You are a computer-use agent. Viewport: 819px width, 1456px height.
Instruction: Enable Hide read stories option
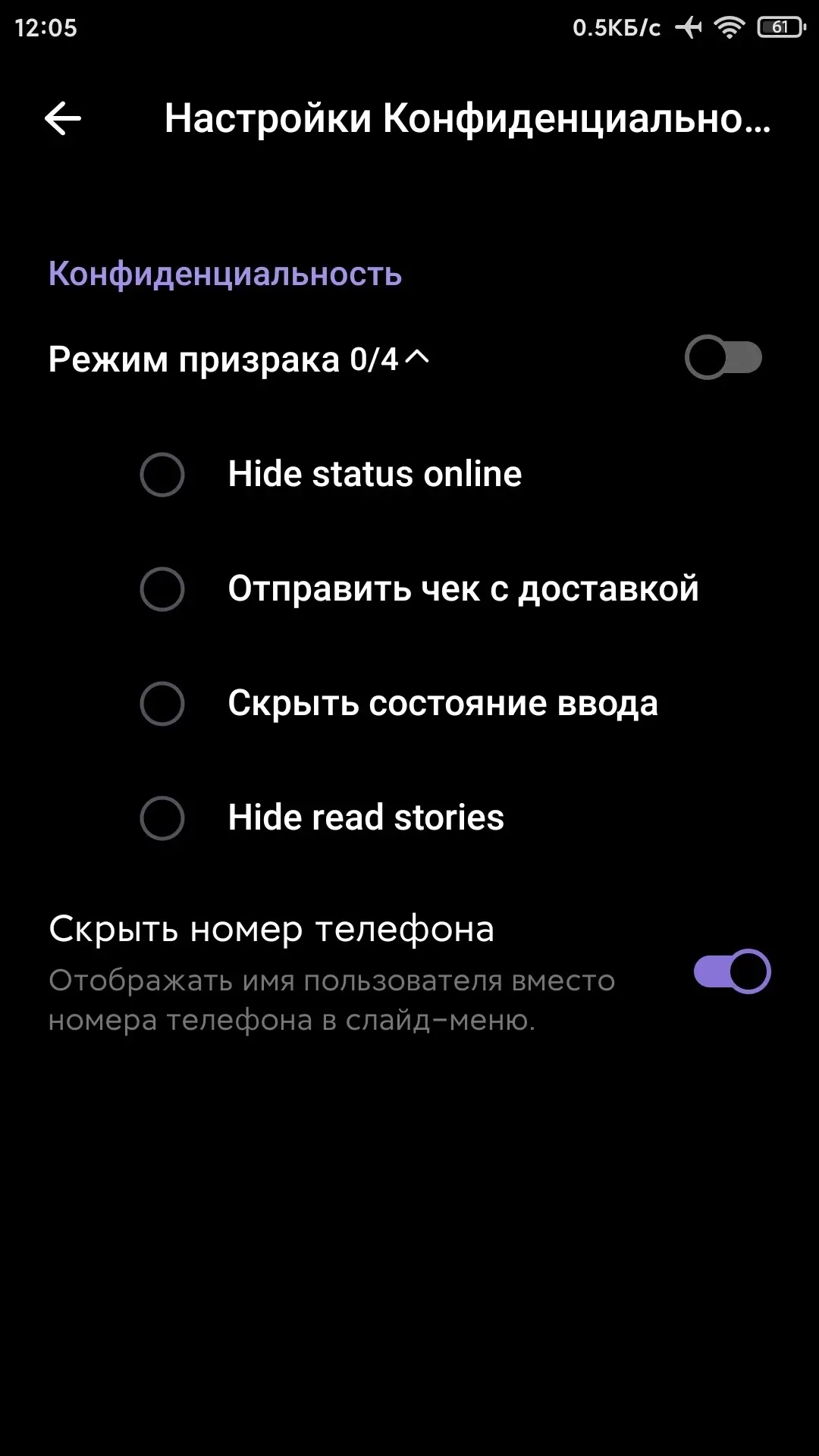(x=162, y=818)
